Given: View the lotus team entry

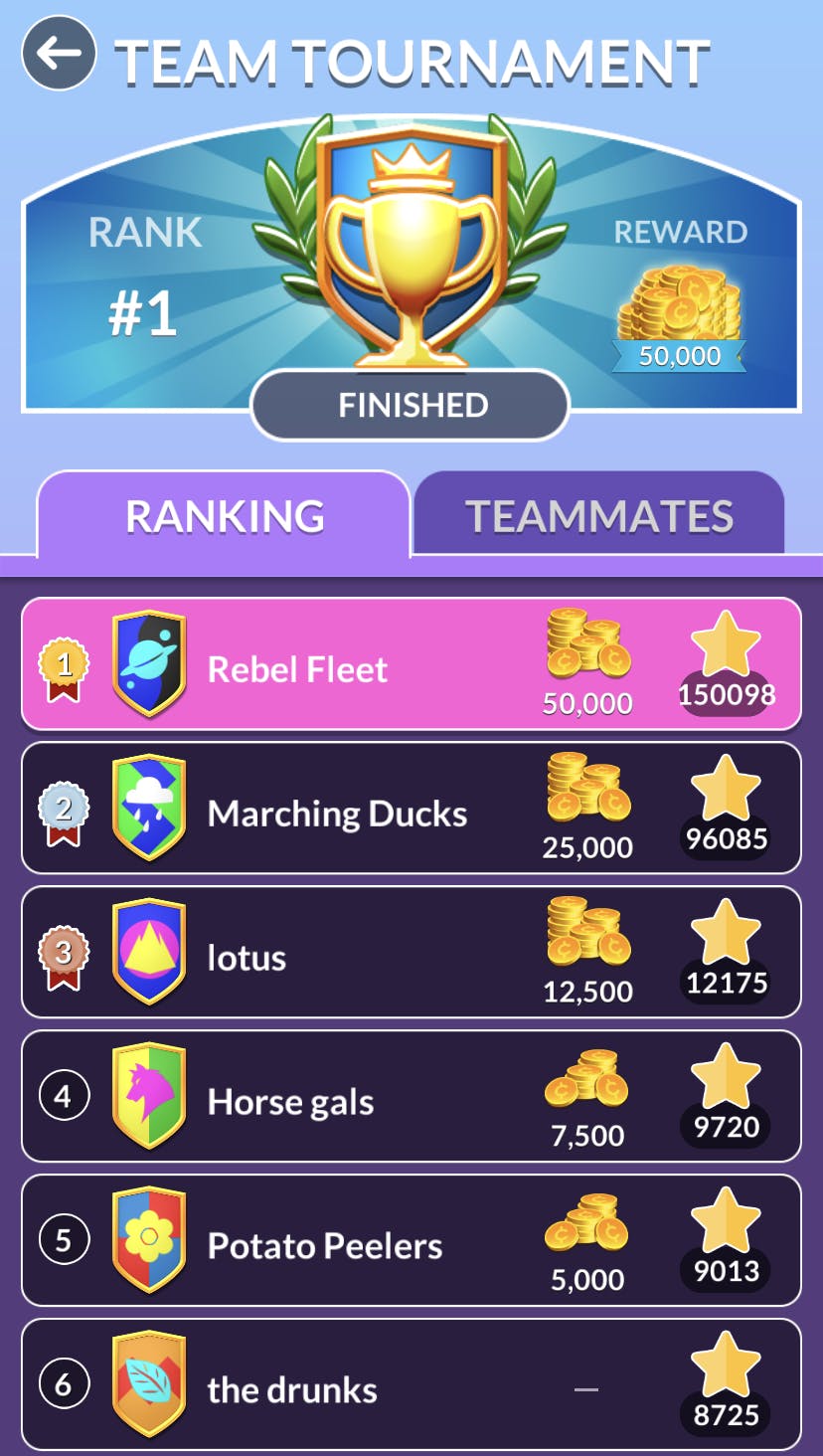Looking at the screenshot, I should [x=411, y=953].
